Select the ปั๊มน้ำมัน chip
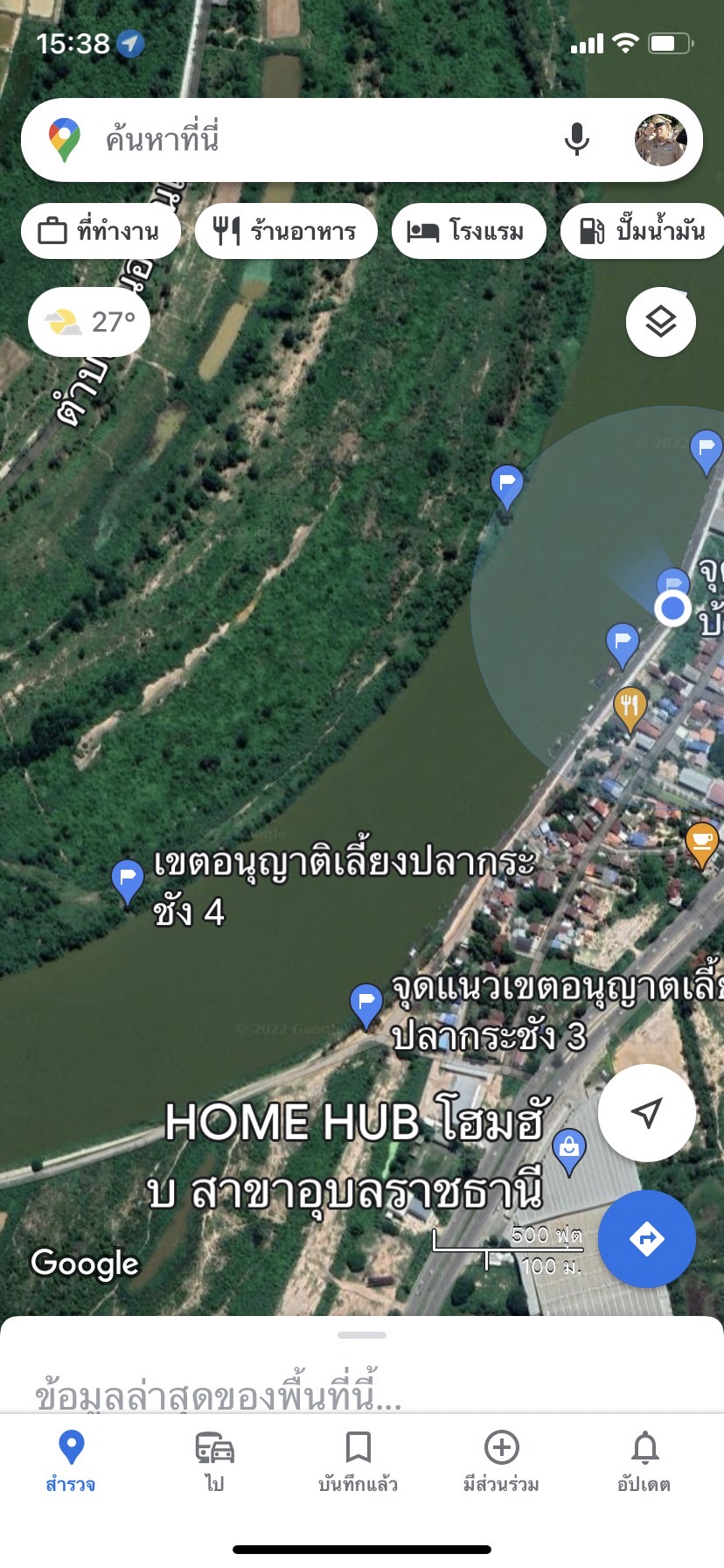This screenshot has width=724, height=1568. pyautogui.click(x=644, y=232)
